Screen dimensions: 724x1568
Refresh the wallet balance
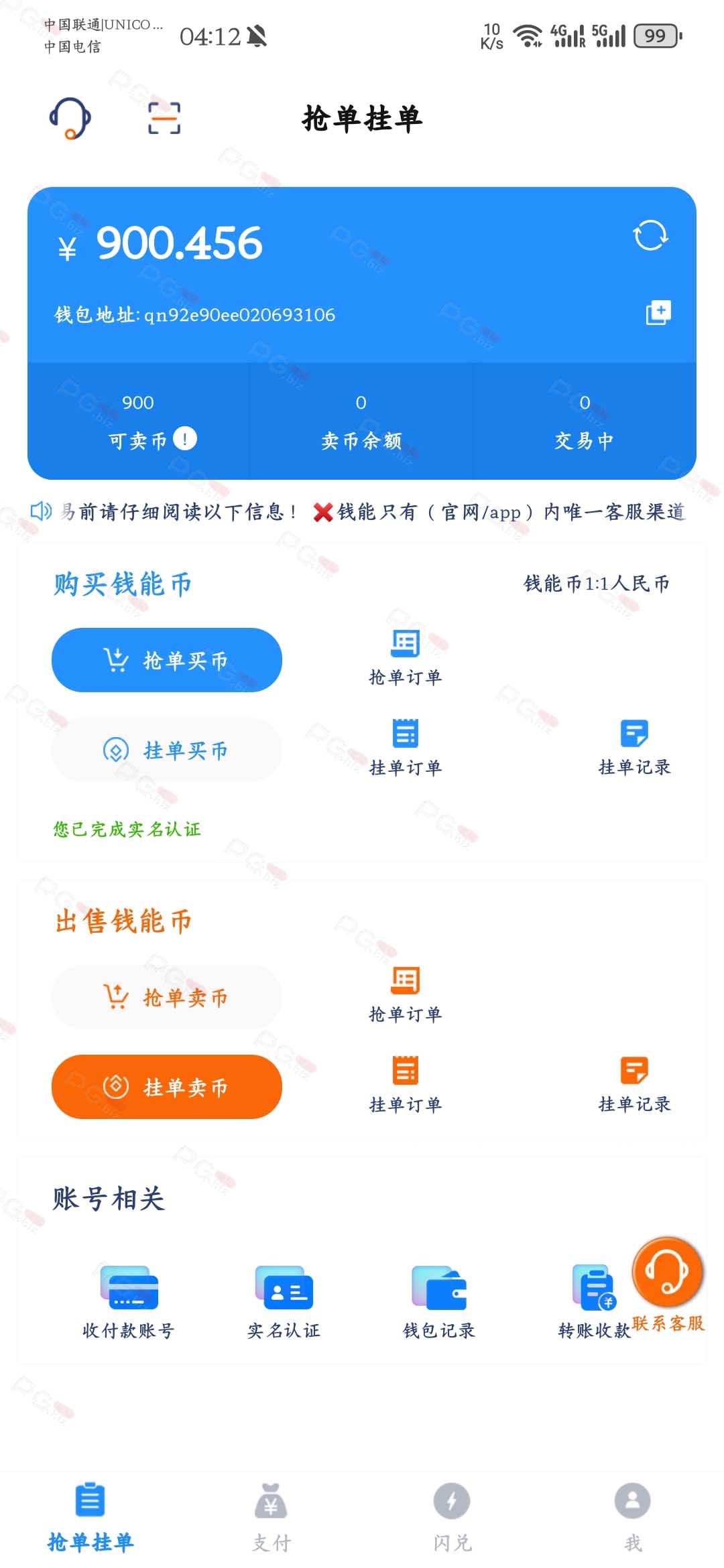pyautogui.click(x=650, y=235)
